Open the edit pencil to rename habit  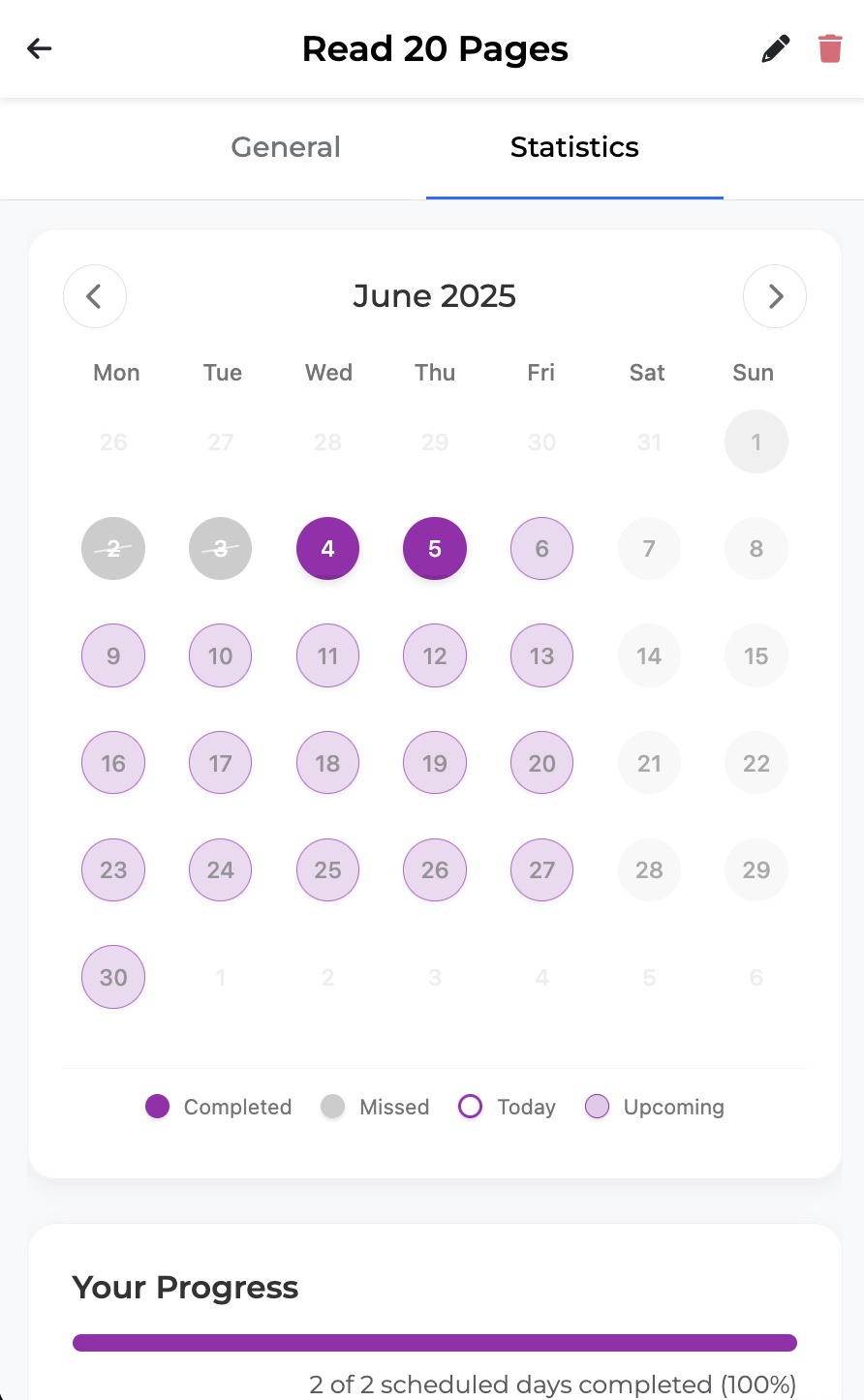[775, 48]
